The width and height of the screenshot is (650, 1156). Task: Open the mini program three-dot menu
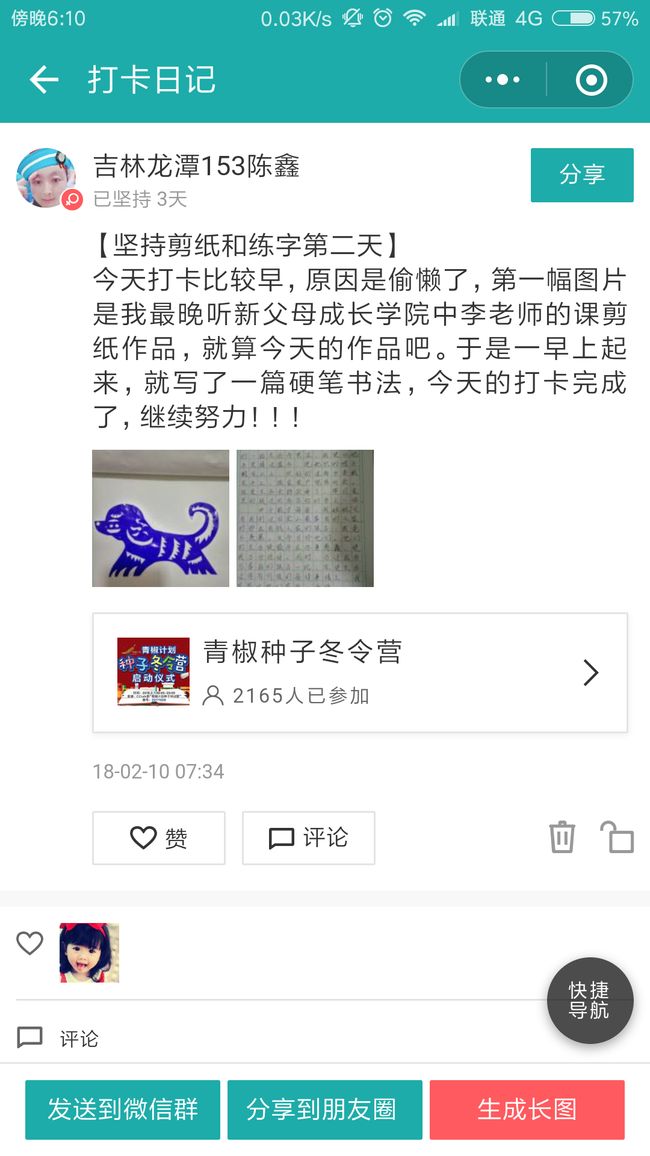point(503,80)
